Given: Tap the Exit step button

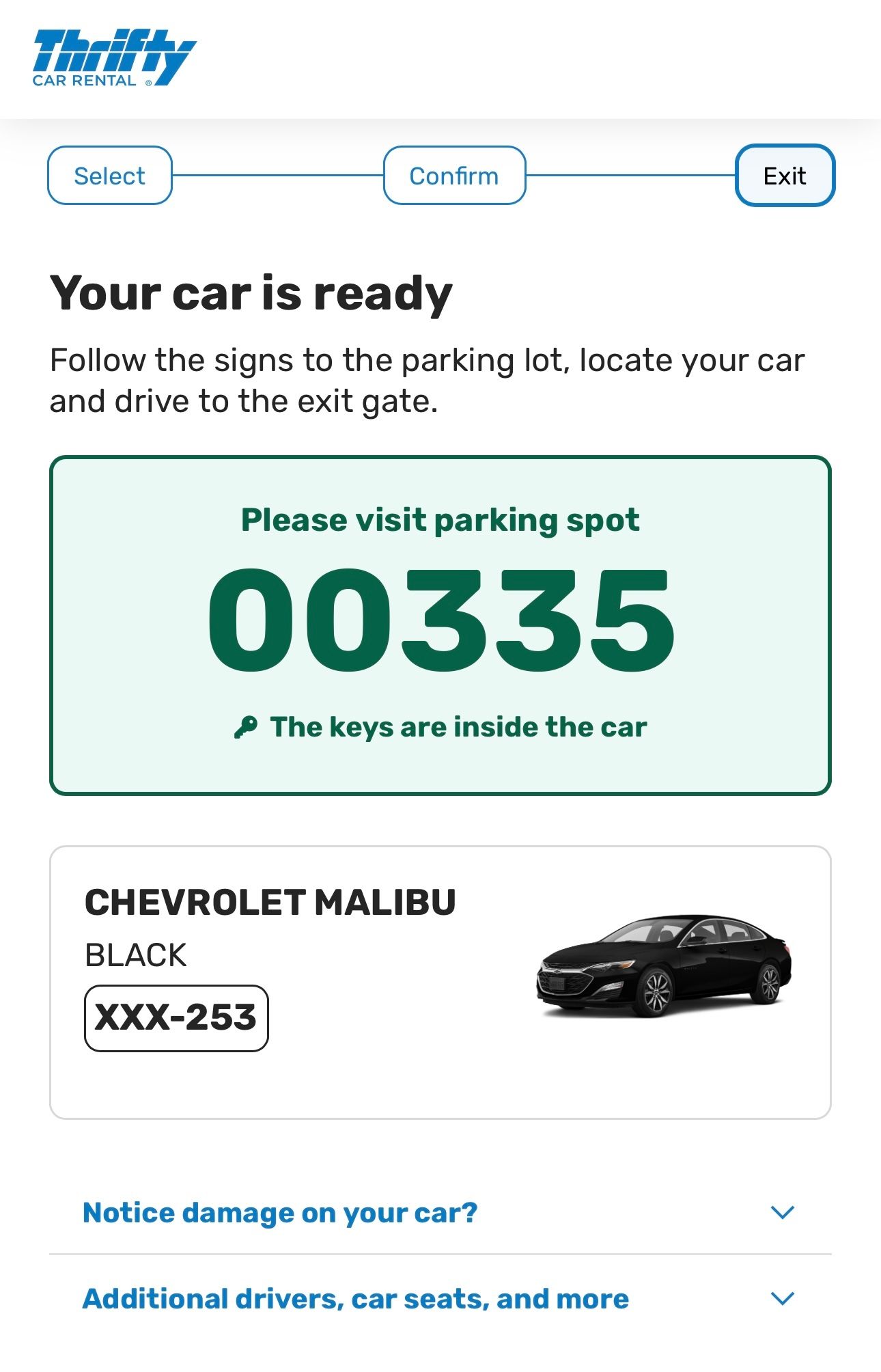Looking at the screenshot, I should click(785, 176).
